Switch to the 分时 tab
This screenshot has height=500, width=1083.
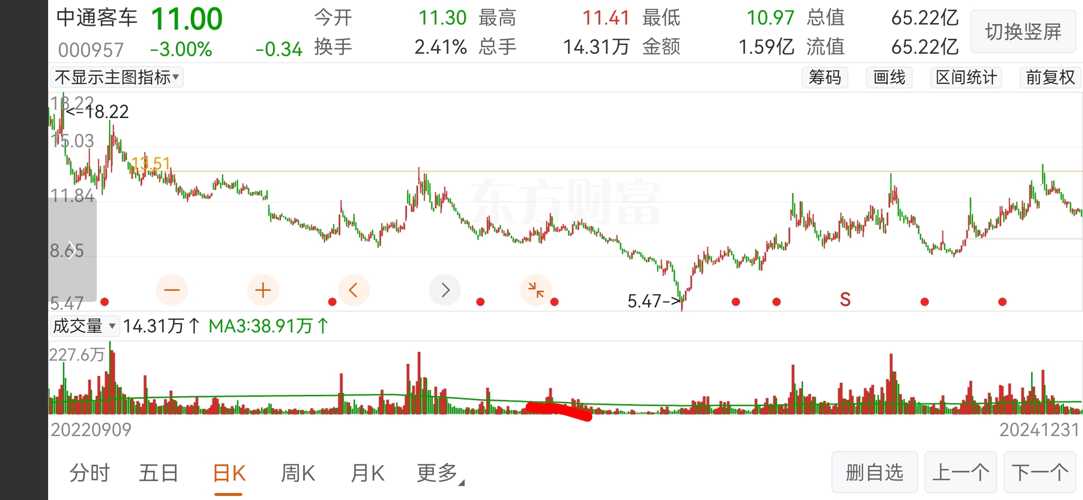[x=89, y=473]
